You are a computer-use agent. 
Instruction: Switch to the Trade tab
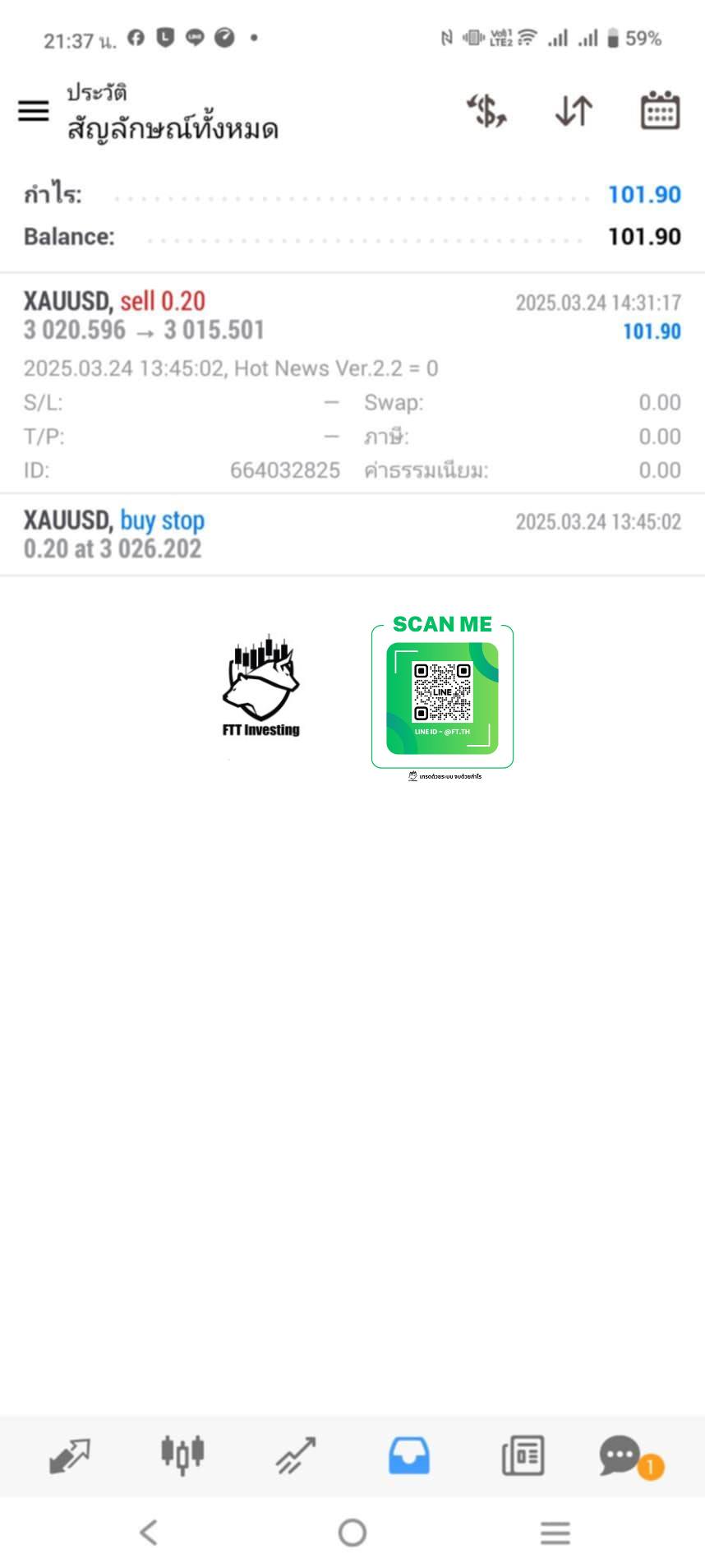296,1455
